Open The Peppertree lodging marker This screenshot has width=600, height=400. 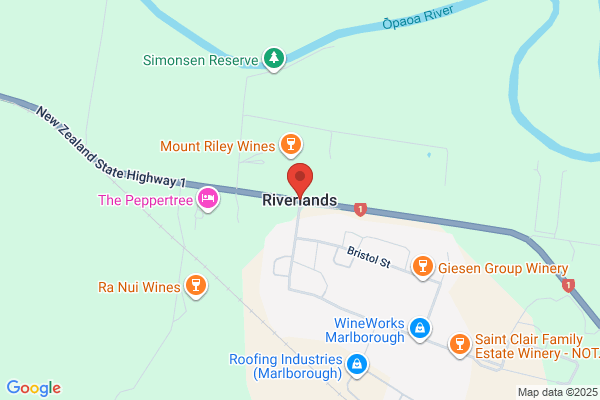[x=208, y=199]
